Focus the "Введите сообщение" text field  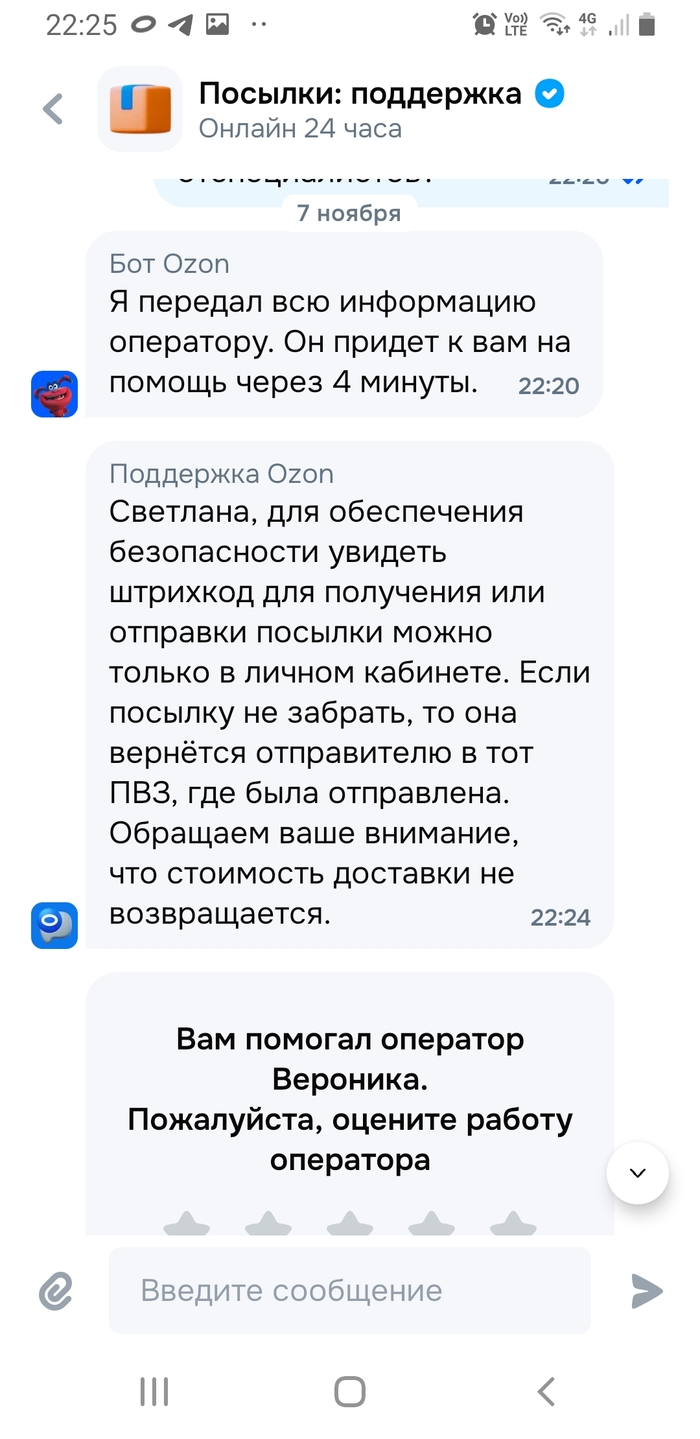(349, 1291)
